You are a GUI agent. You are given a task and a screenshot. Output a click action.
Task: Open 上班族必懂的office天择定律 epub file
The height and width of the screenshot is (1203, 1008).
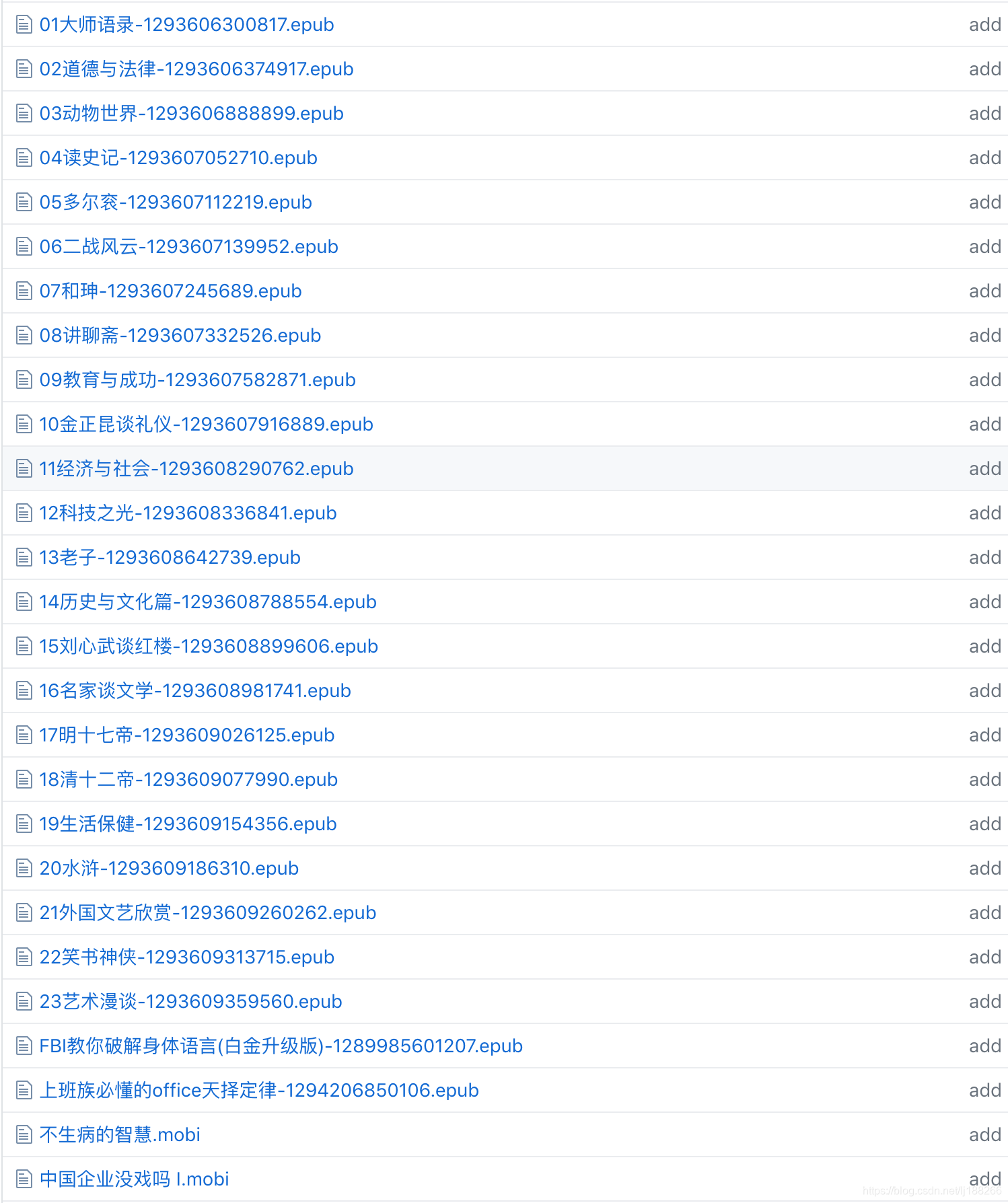(x=259, y=1091)
